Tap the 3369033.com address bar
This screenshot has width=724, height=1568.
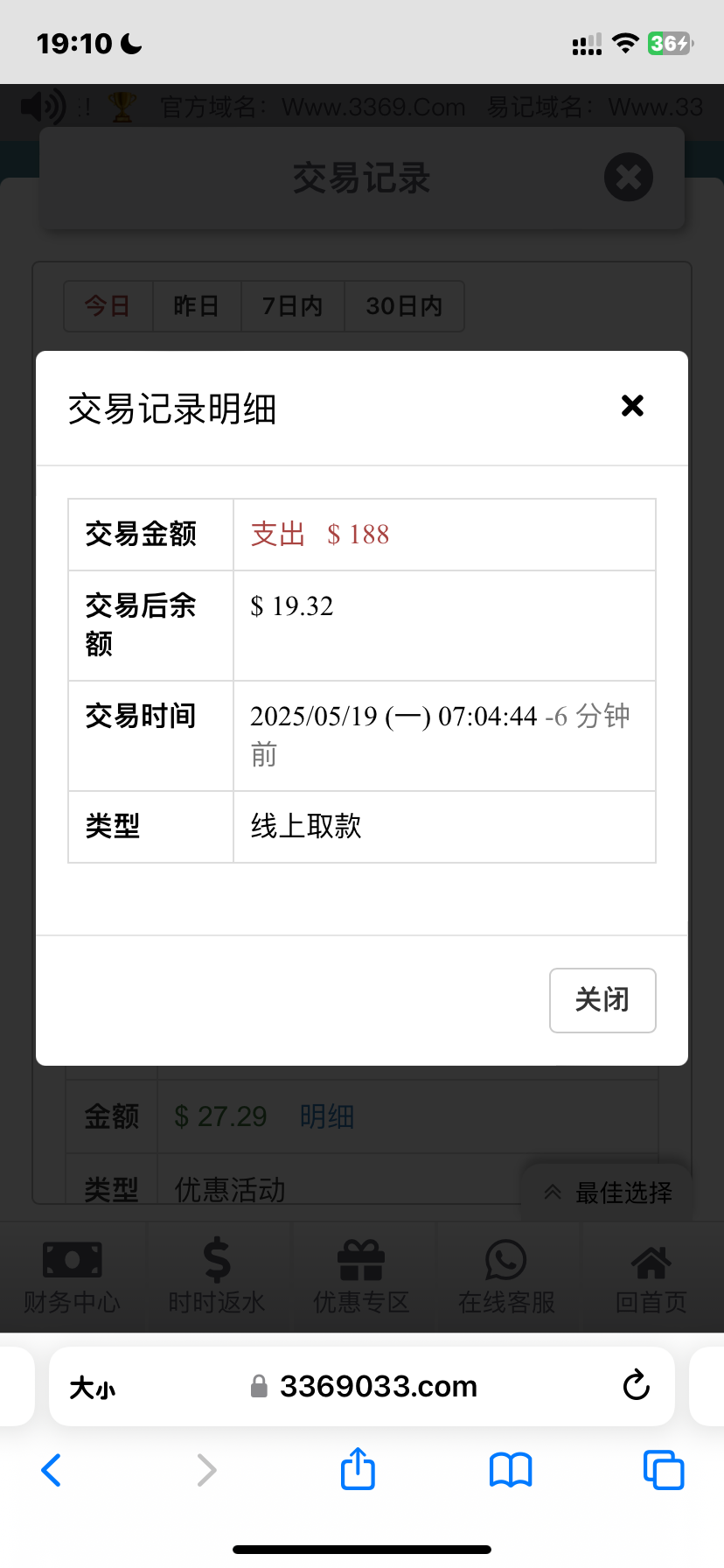362,1386
